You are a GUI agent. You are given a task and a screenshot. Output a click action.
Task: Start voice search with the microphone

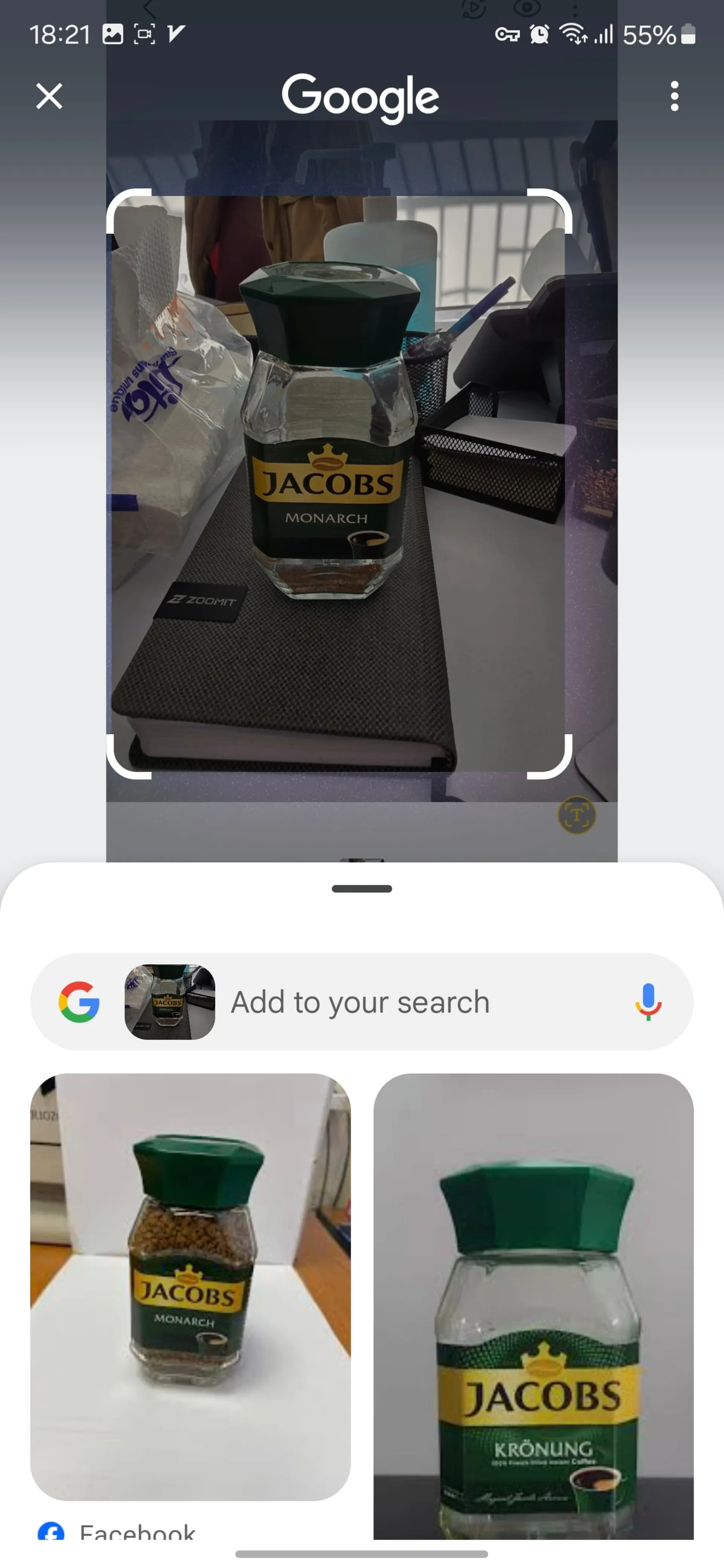coord(648,1002)
